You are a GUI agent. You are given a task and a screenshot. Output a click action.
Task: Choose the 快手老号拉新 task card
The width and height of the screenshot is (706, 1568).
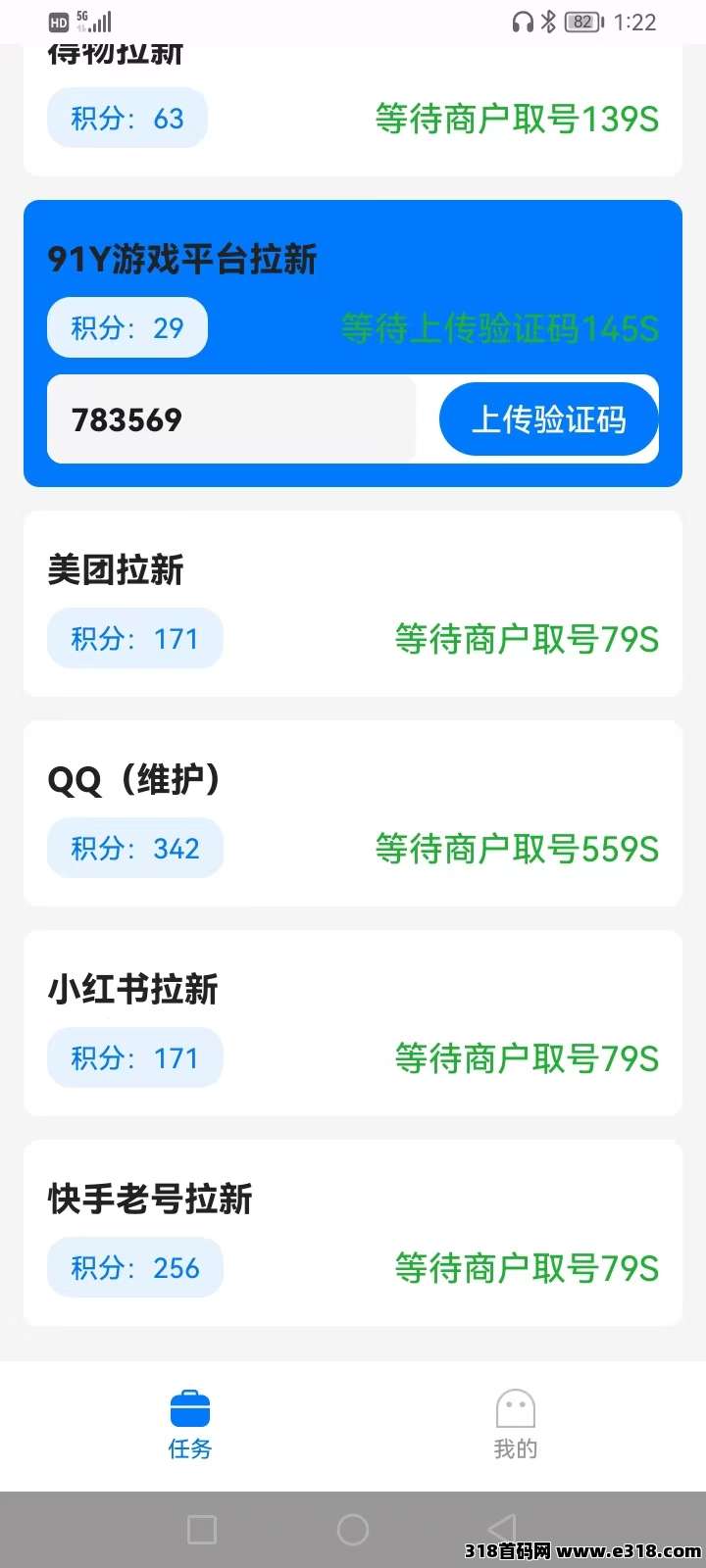pyautogui.click(x=352, y=1233)
